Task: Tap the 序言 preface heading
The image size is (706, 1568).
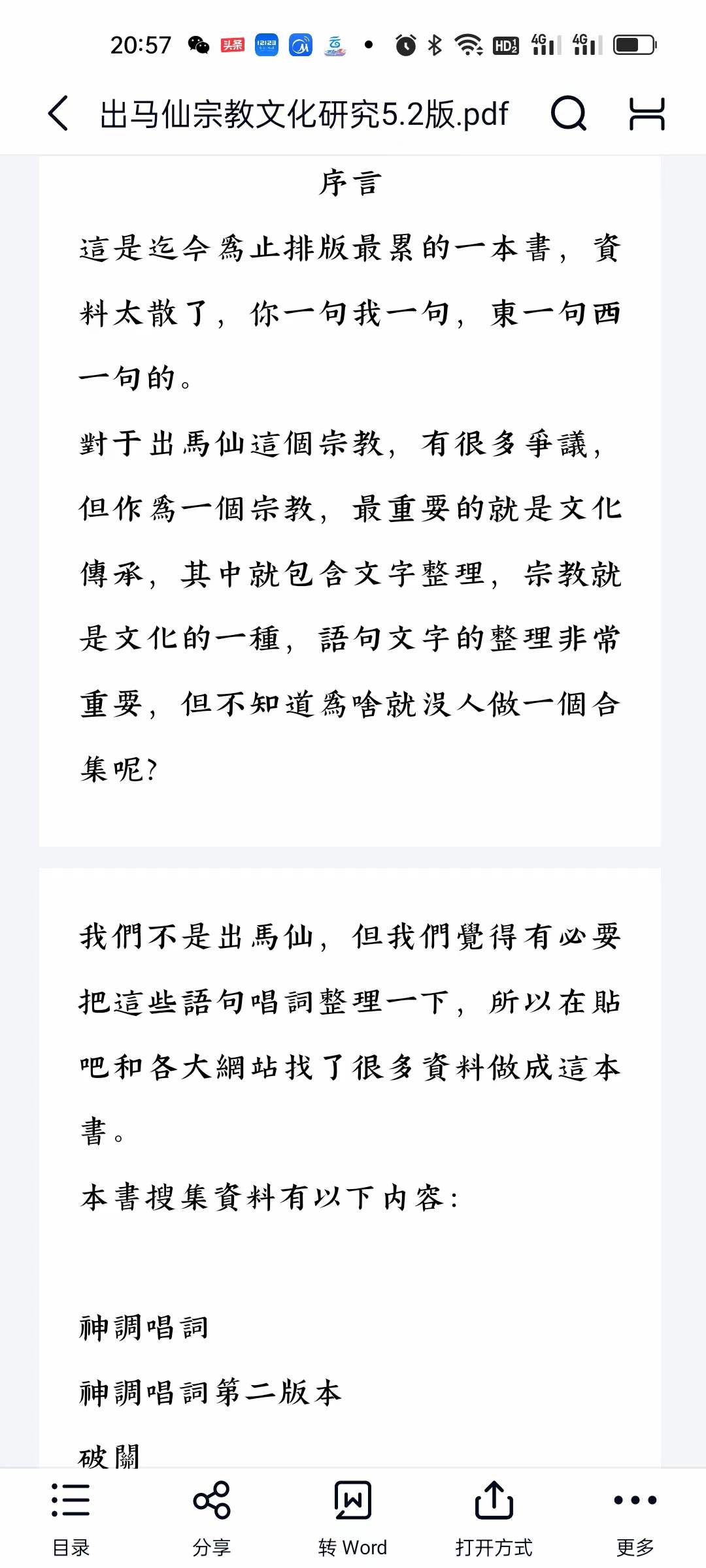Action: point(352,182)
